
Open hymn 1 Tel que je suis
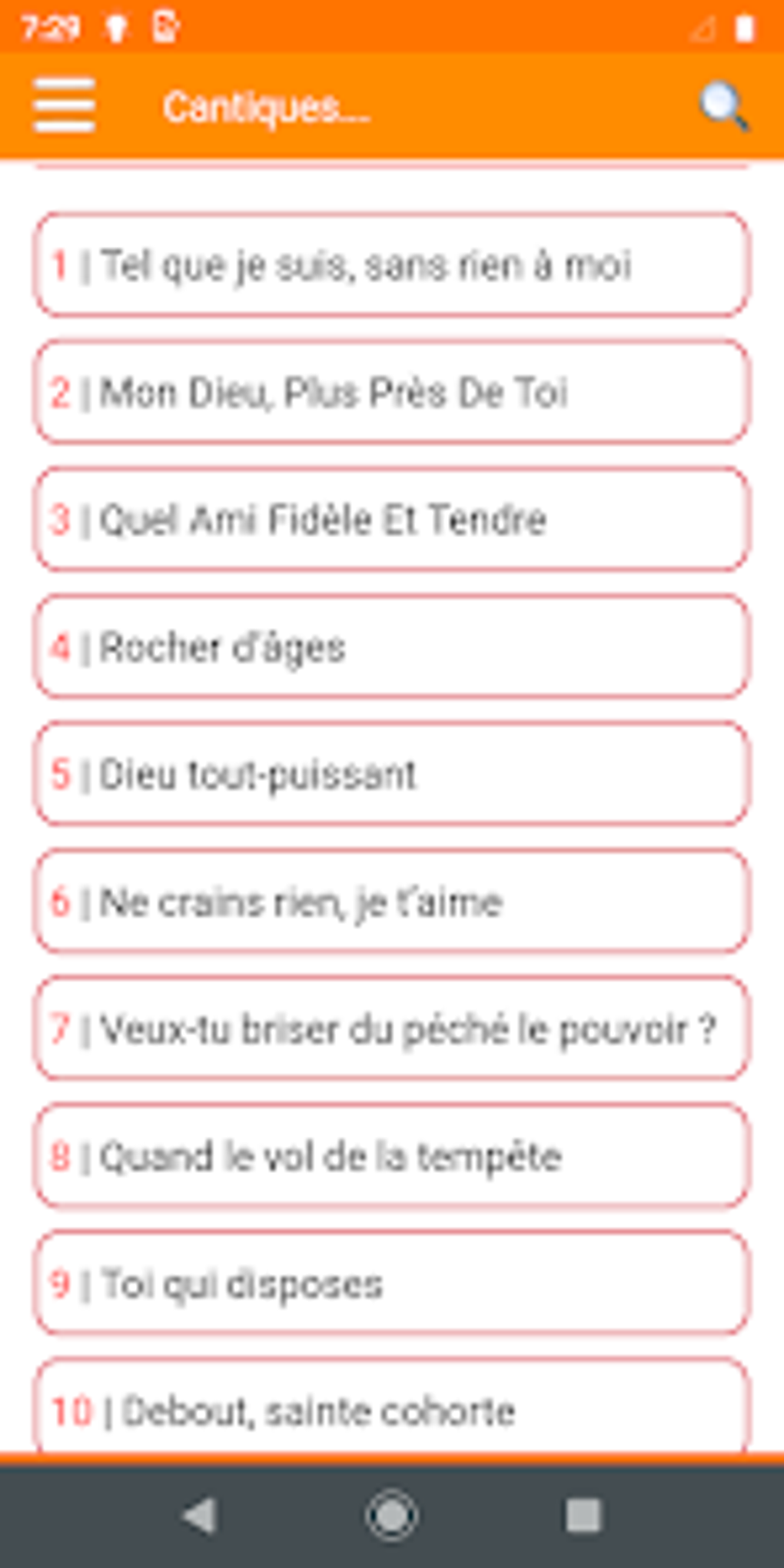click(x=391, y=265)
